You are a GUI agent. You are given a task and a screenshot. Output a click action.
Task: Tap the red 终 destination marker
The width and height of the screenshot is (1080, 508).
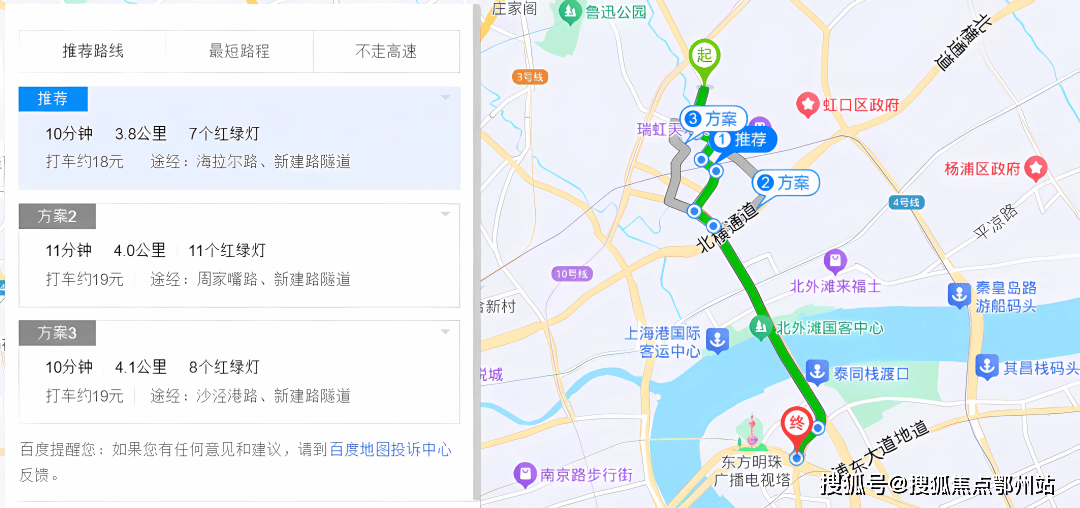(797, 424)
